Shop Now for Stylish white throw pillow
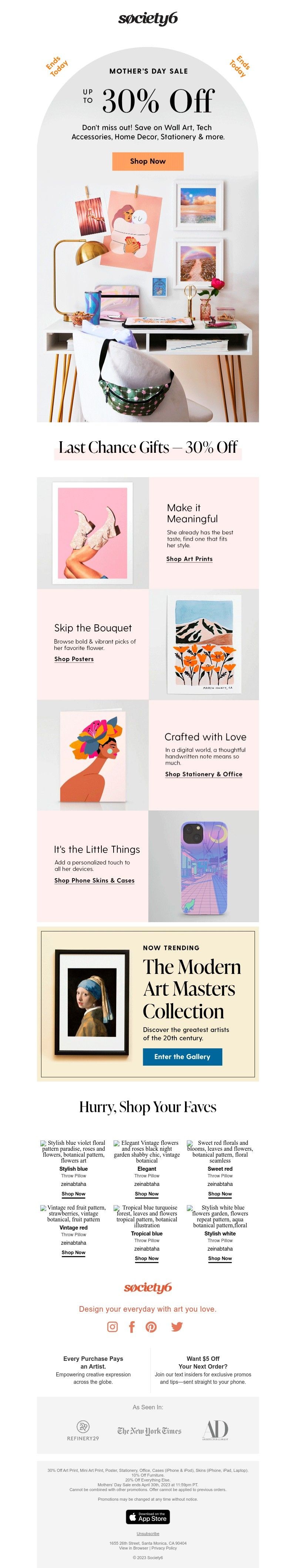The image size is (296, 1568). [x=220, y=1258]
